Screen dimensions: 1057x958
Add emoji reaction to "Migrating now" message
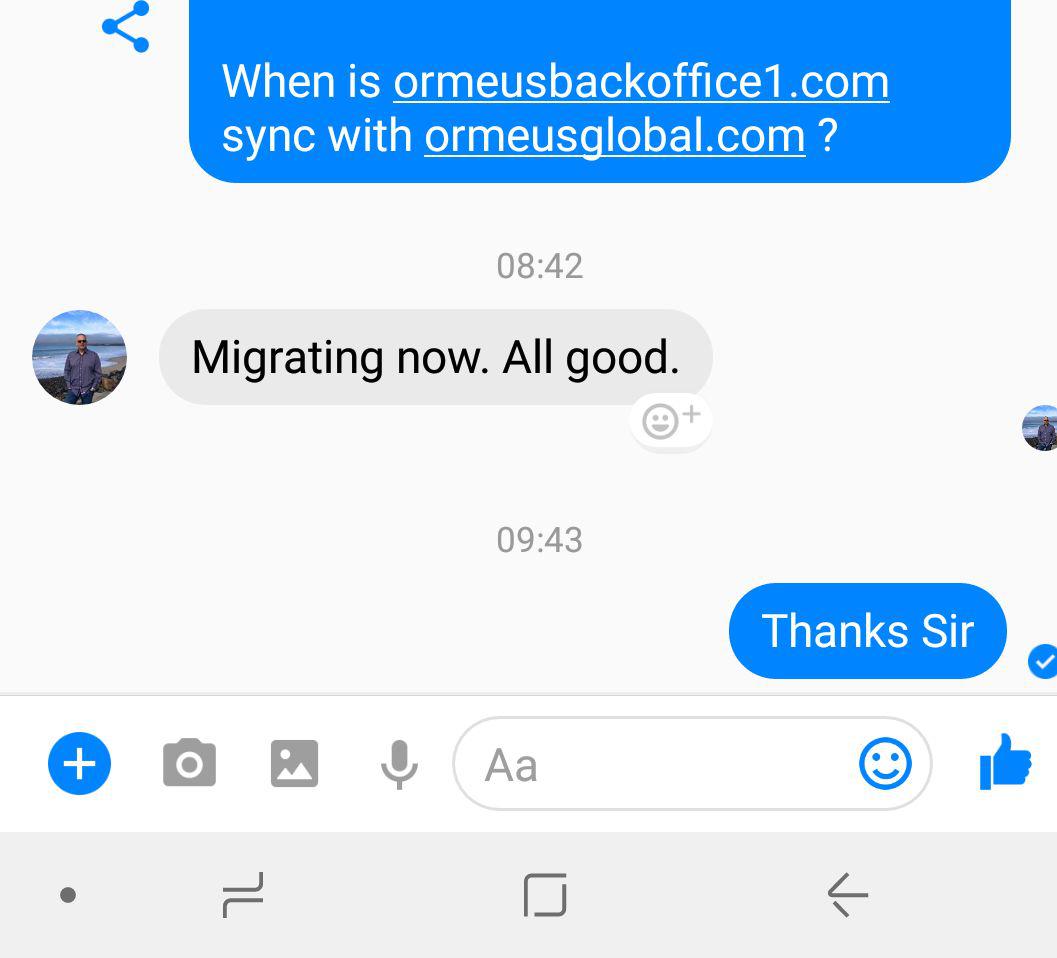(x=670, y=420)
